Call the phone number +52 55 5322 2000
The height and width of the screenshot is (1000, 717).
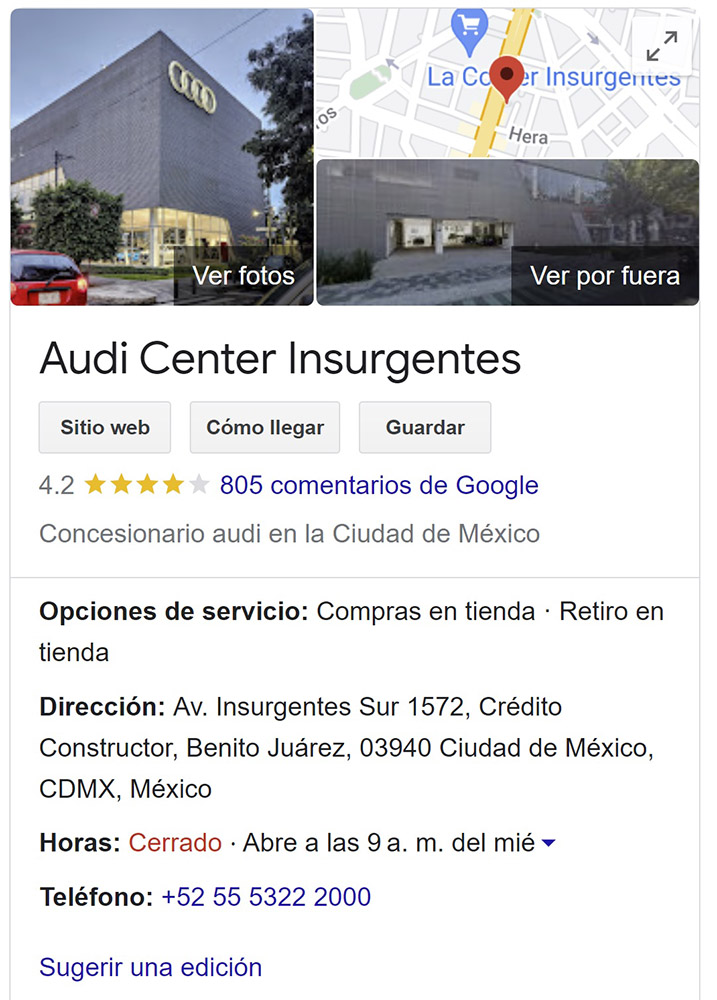tap(266, 897)
